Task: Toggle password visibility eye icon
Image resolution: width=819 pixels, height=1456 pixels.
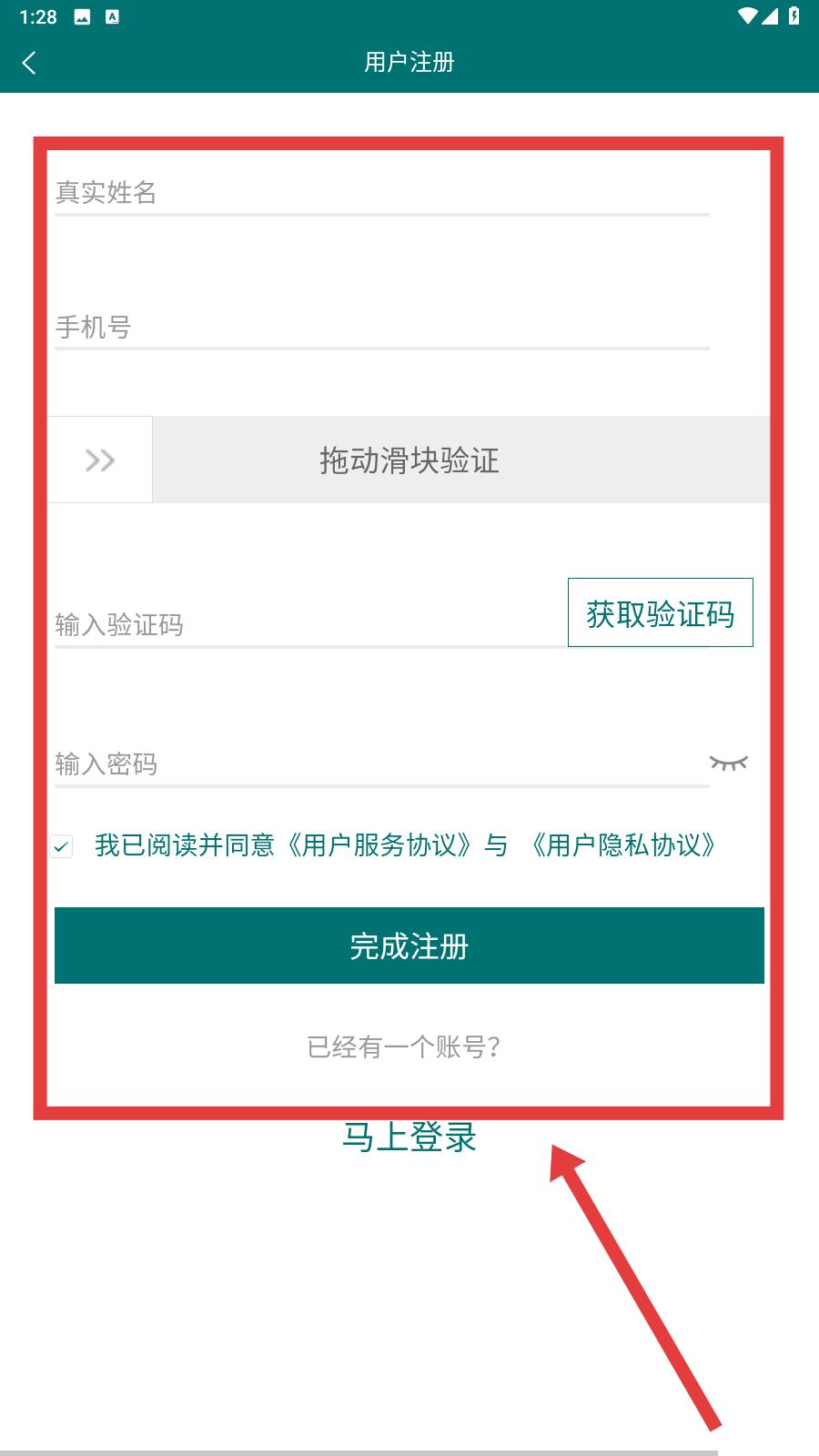Action: (729, 763)
